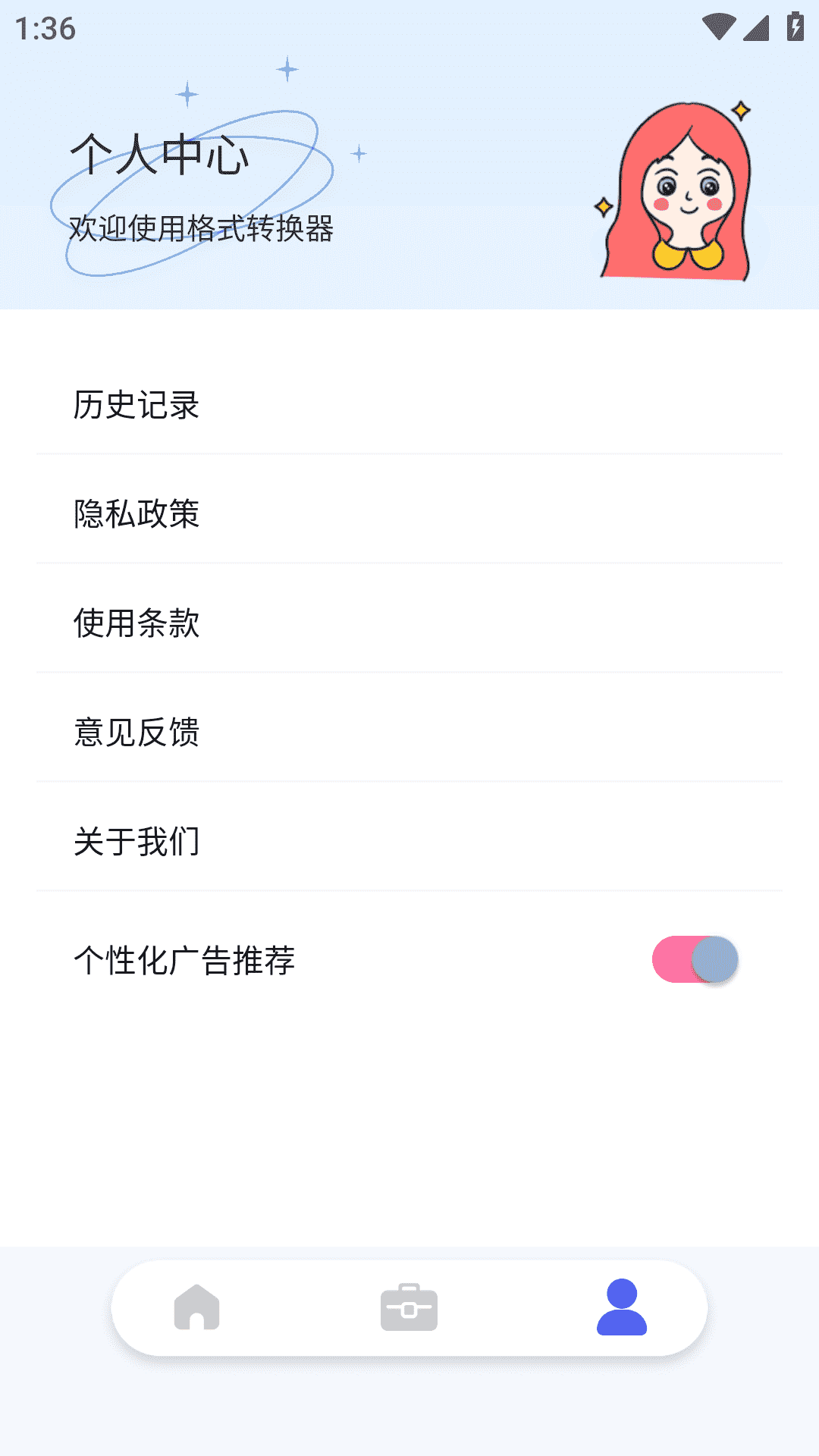This screenshot has width=819, height=1456.
Task: Toggle the 个性化广告推荐 switch off
Action: (x=695, y=959)
